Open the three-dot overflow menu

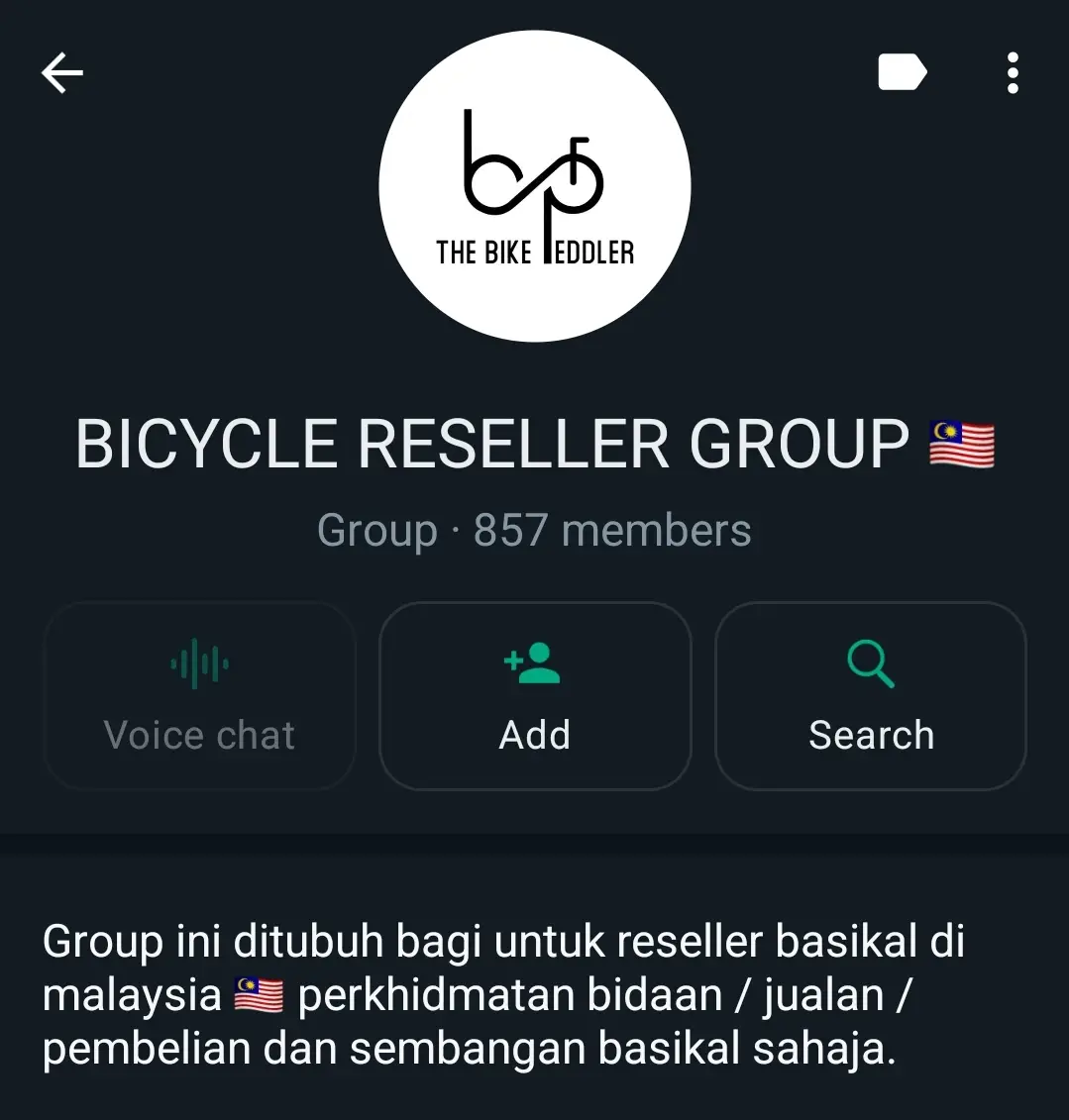[1012, 73]
